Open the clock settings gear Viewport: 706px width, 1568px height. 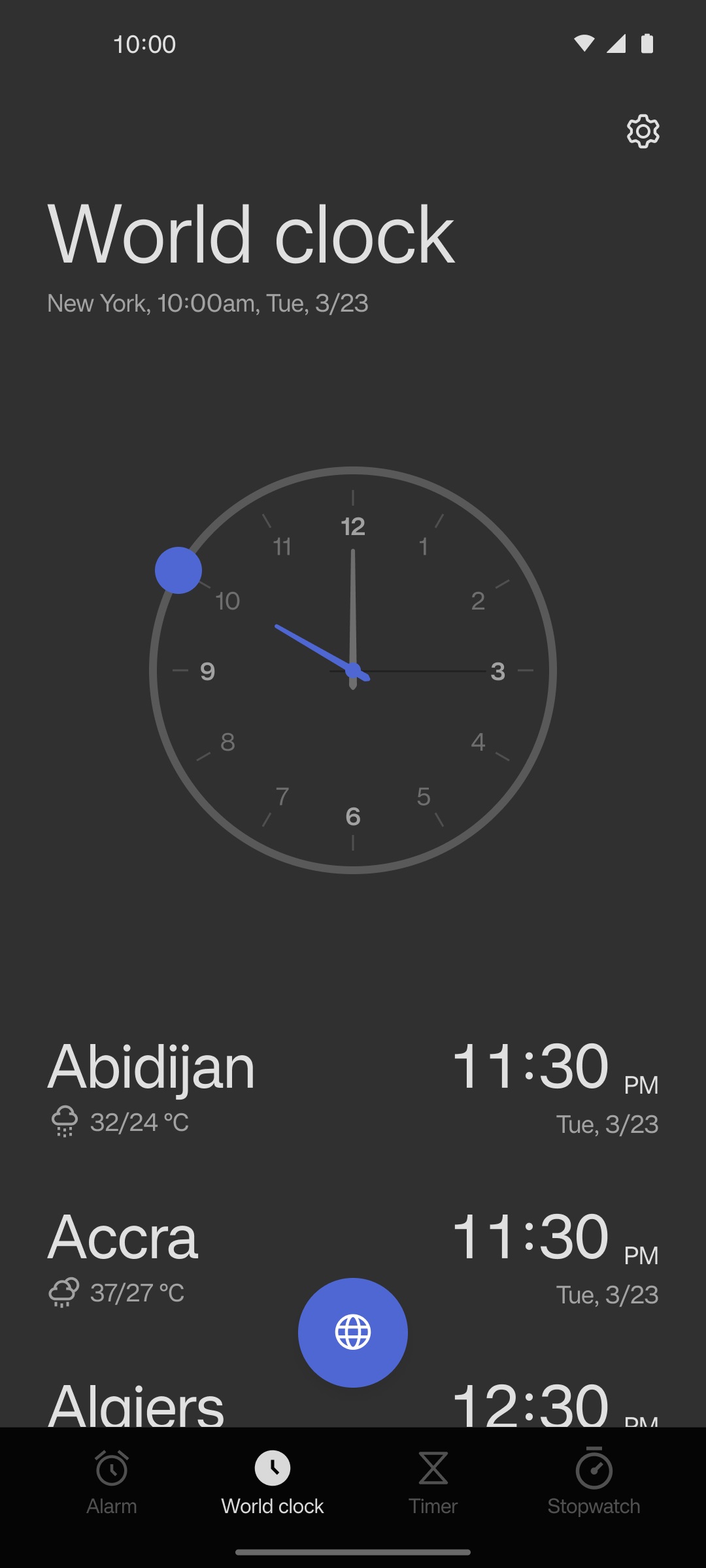click(x=643, y=131)
